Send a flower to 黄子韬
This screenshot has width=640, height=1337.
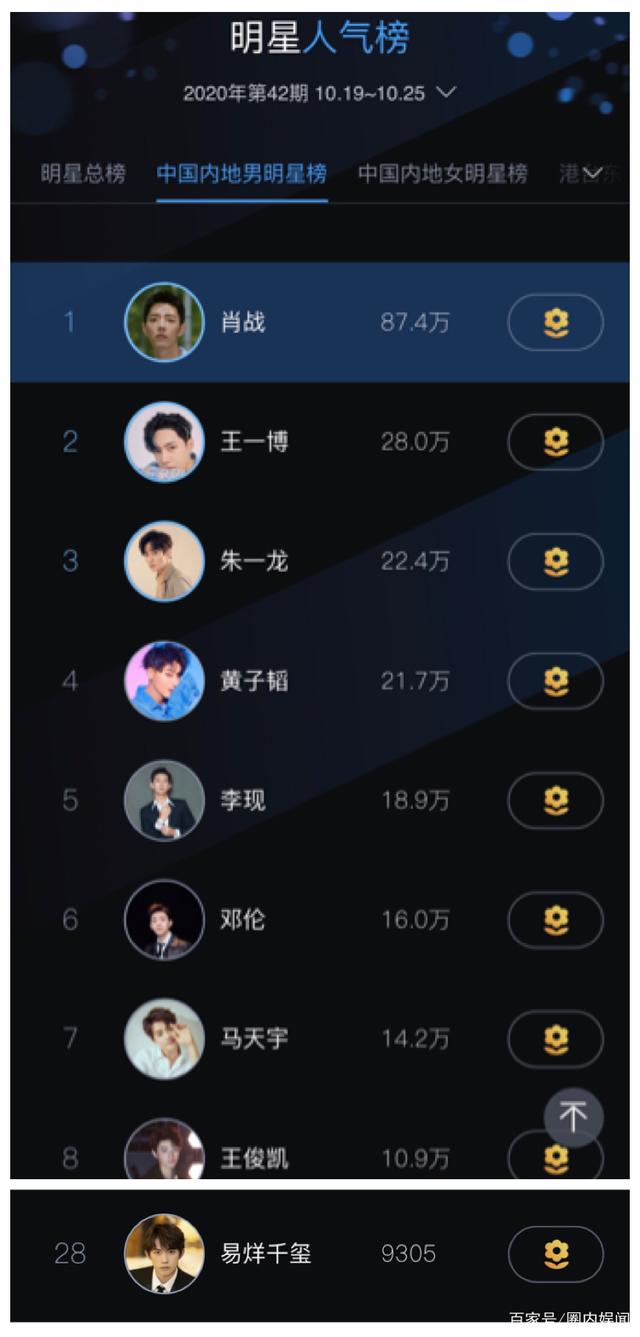(x=555, y=681)
